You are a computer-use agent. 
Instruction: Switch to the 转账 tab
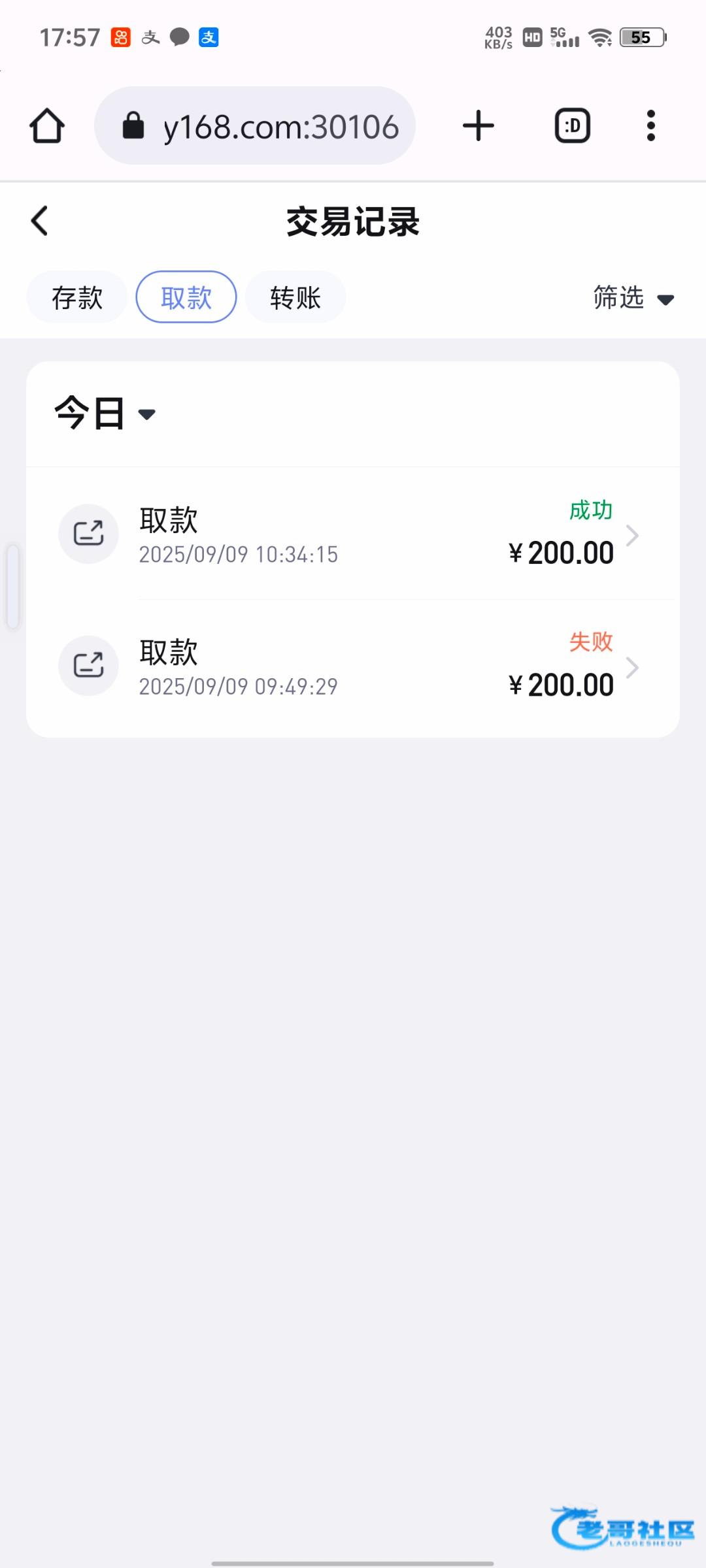click(295, 297)
